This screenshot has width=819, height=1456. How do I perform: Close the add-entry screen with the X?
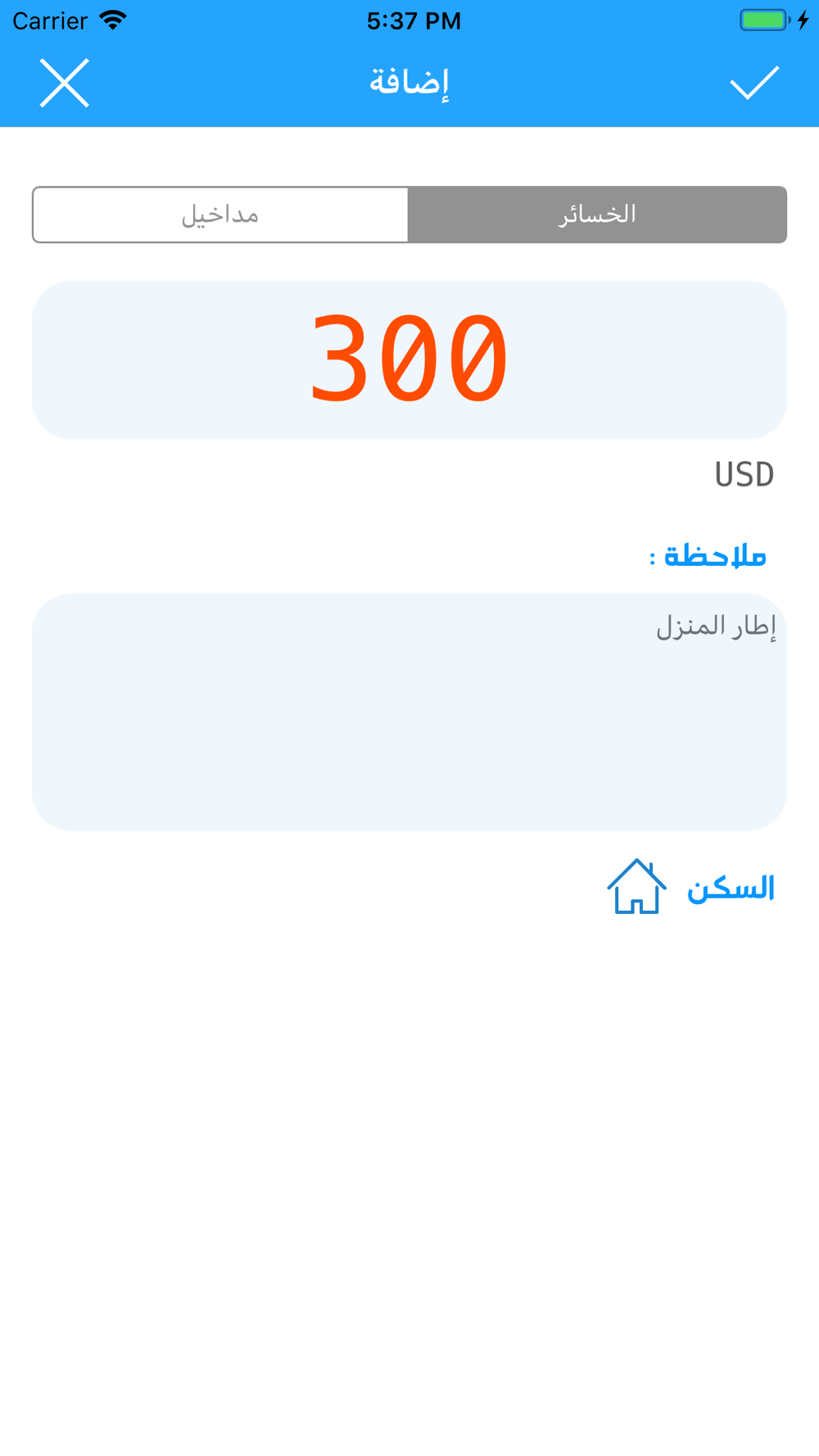click(65, 83)
